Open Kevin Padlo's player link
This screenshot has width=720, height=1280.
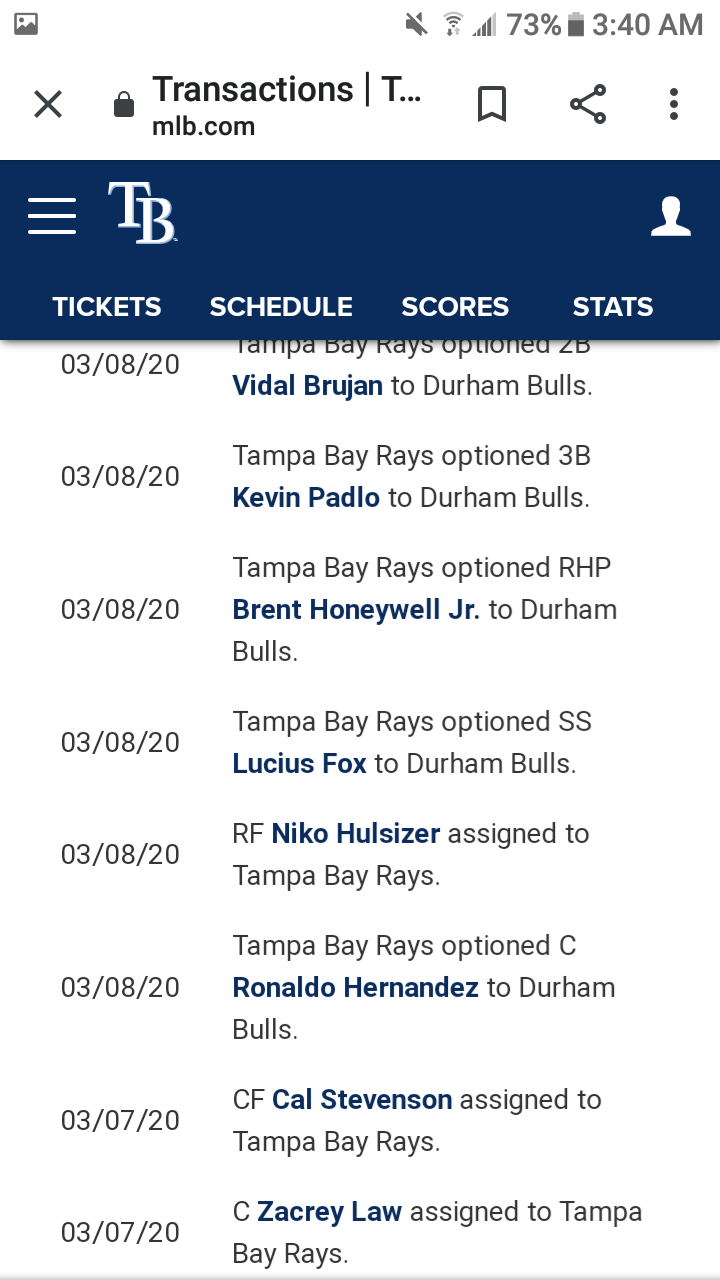point(306,498)
